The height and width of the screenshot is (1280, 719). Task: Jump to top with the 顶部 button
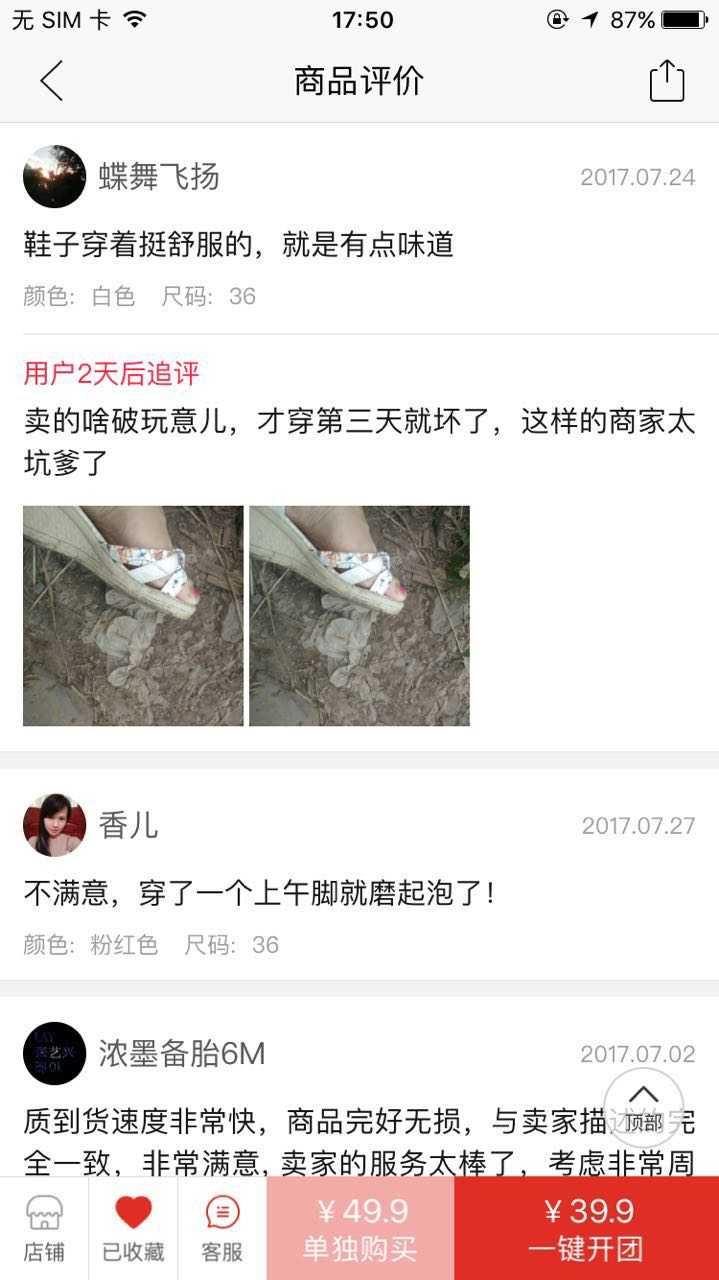(644, 1108)
